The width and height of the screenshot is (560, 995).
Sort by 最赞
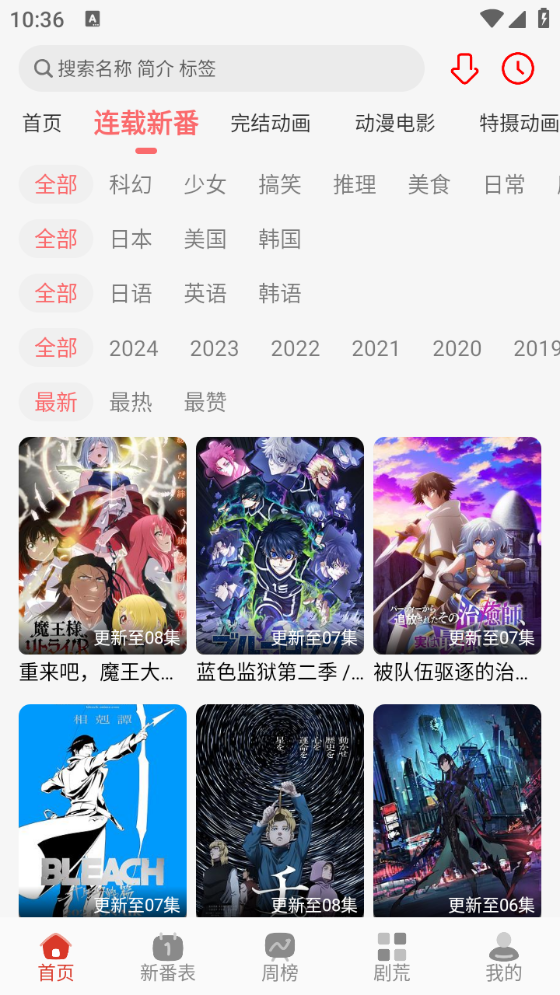click(205, 402)
